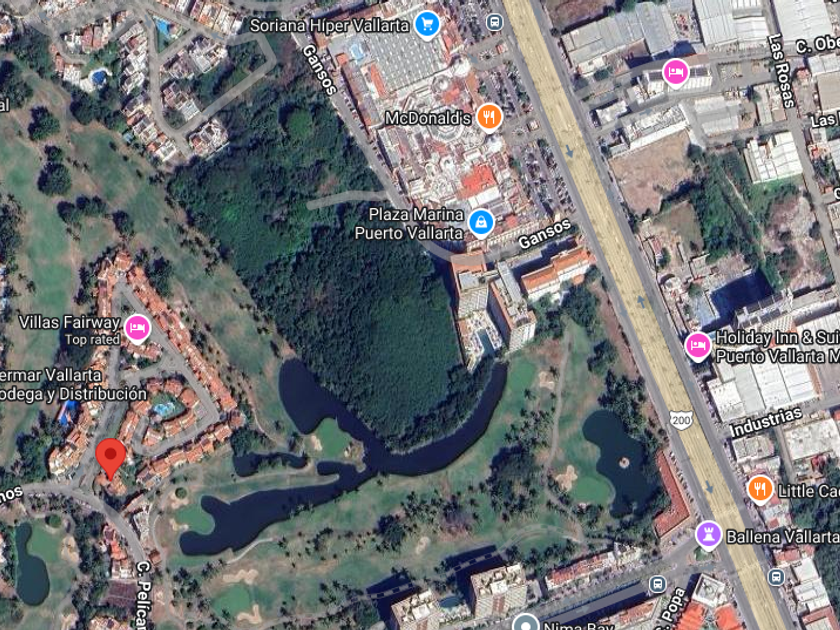The width and height of the screenshot is (840, 630).
Task: Open the Soriana Híper Vallarta store marker
Action: pyautogui.click(x=428, y=24)
